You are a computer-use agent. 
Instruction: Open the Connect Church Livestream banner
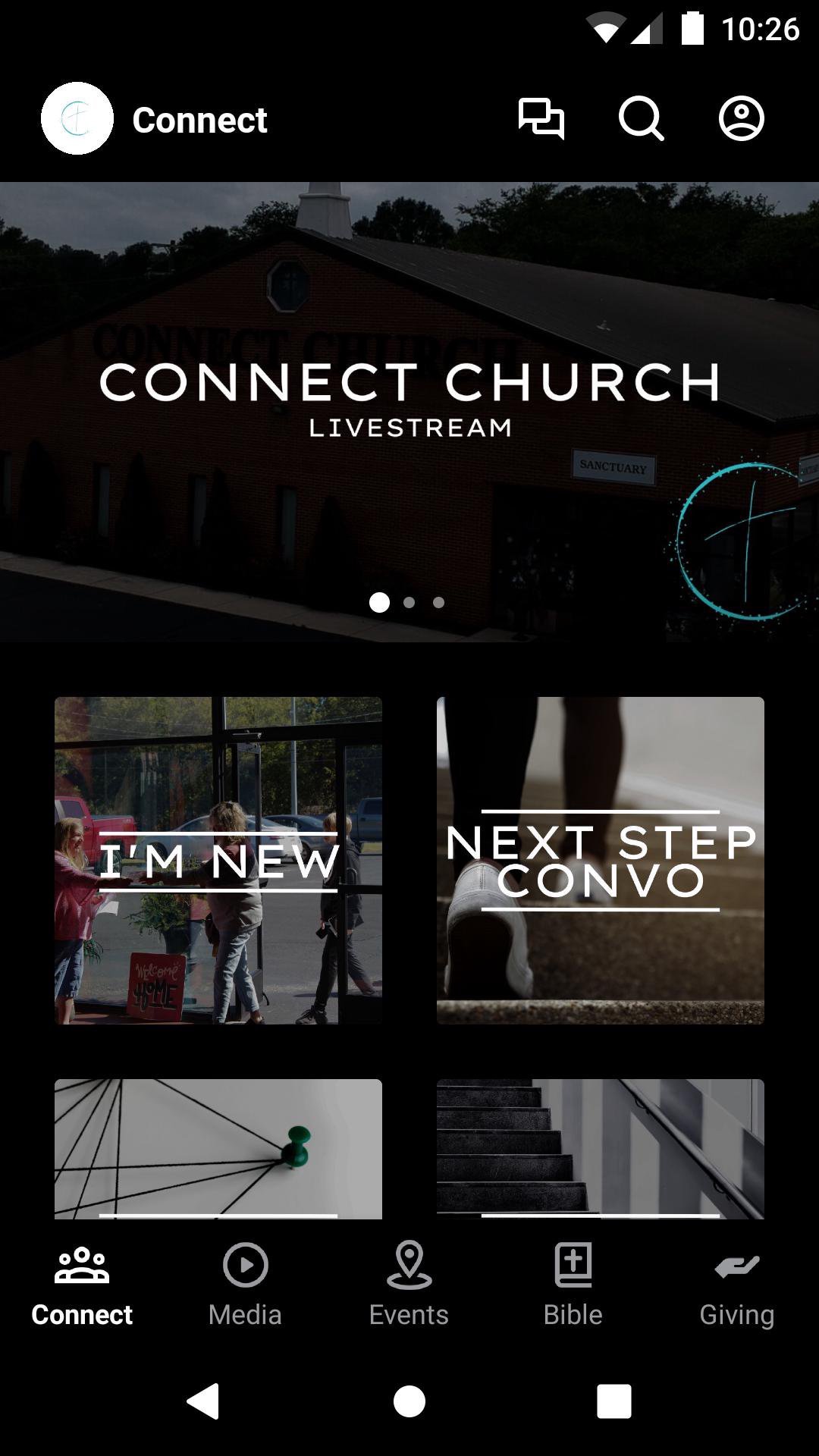click(409, 409)
